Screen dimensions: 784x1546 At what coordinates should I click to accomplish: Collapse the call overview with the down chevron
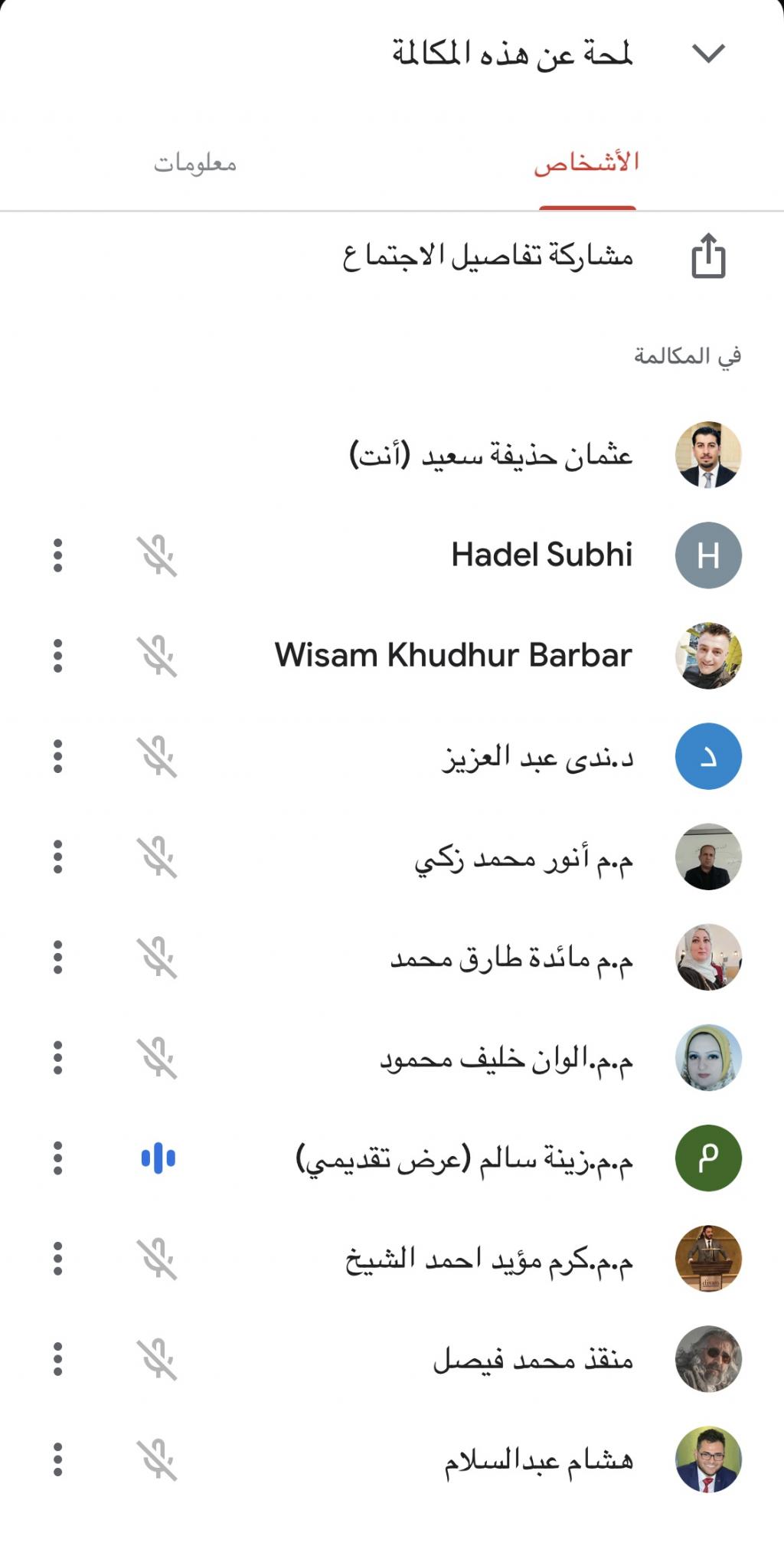click(708, 53)
